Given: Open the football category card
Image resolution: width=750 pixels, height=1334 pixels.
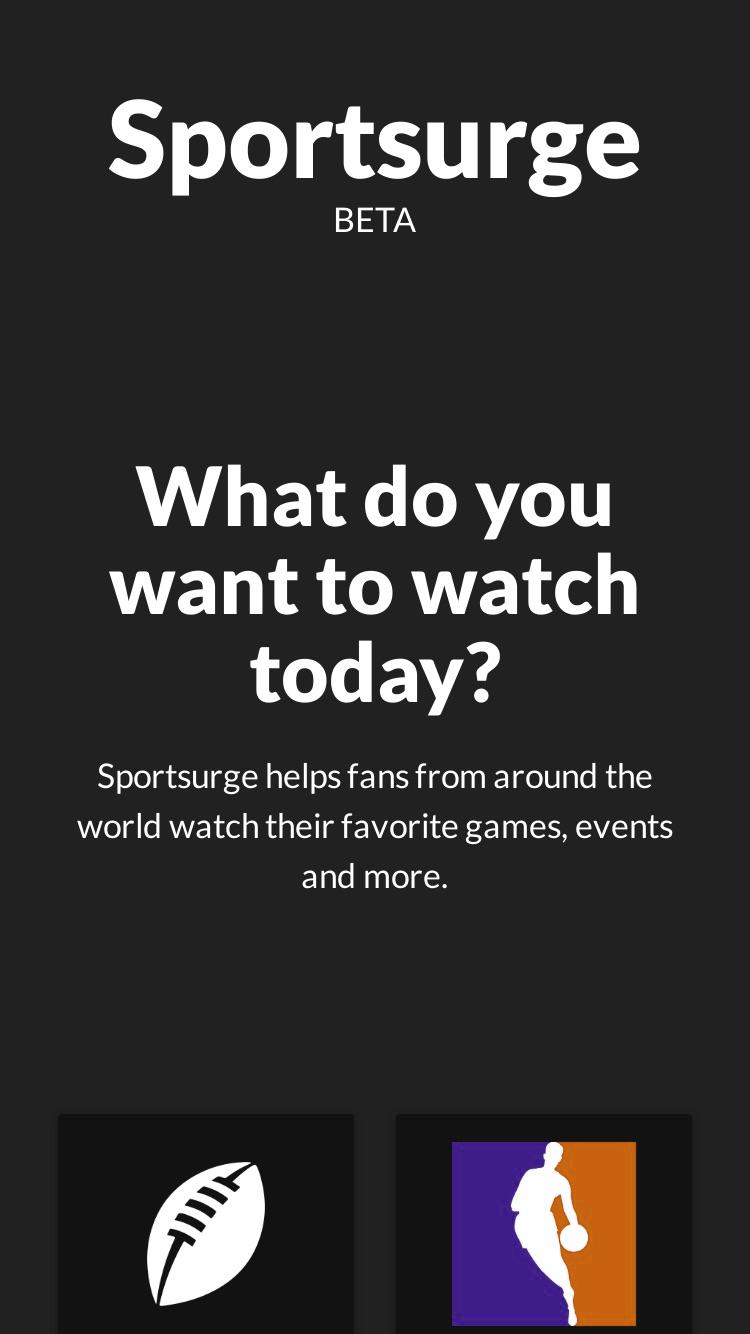Looking at the screenshot, I should tap(206, 1224).
